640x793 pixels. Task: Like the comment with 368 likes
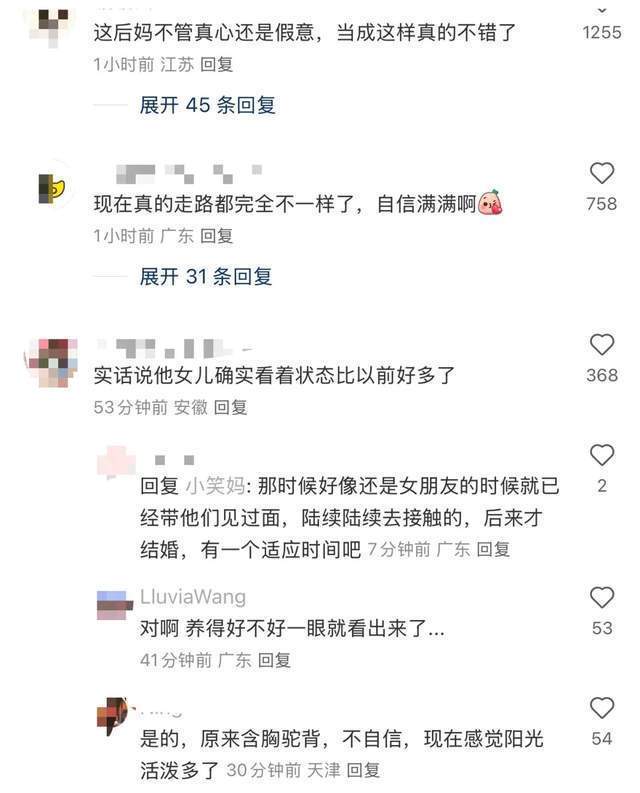(602, 346)
